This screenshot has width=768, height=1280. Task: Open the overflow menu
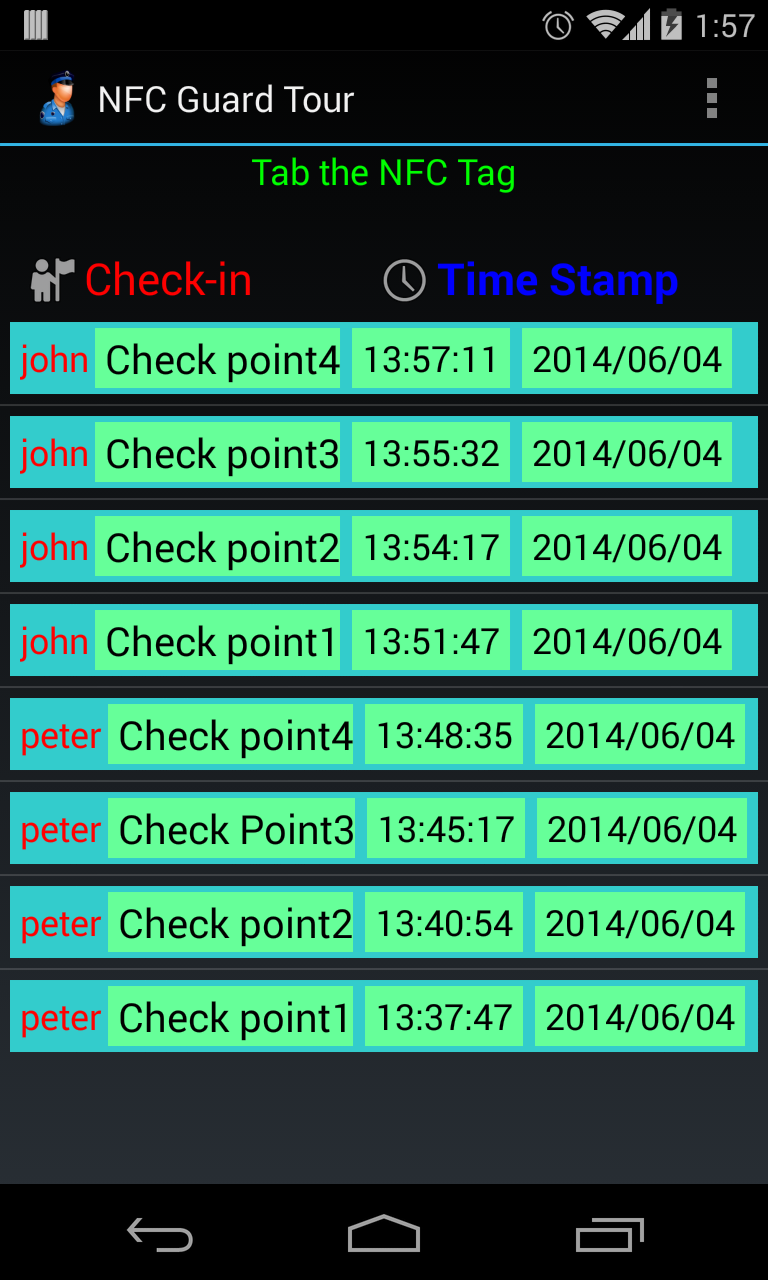711,99
